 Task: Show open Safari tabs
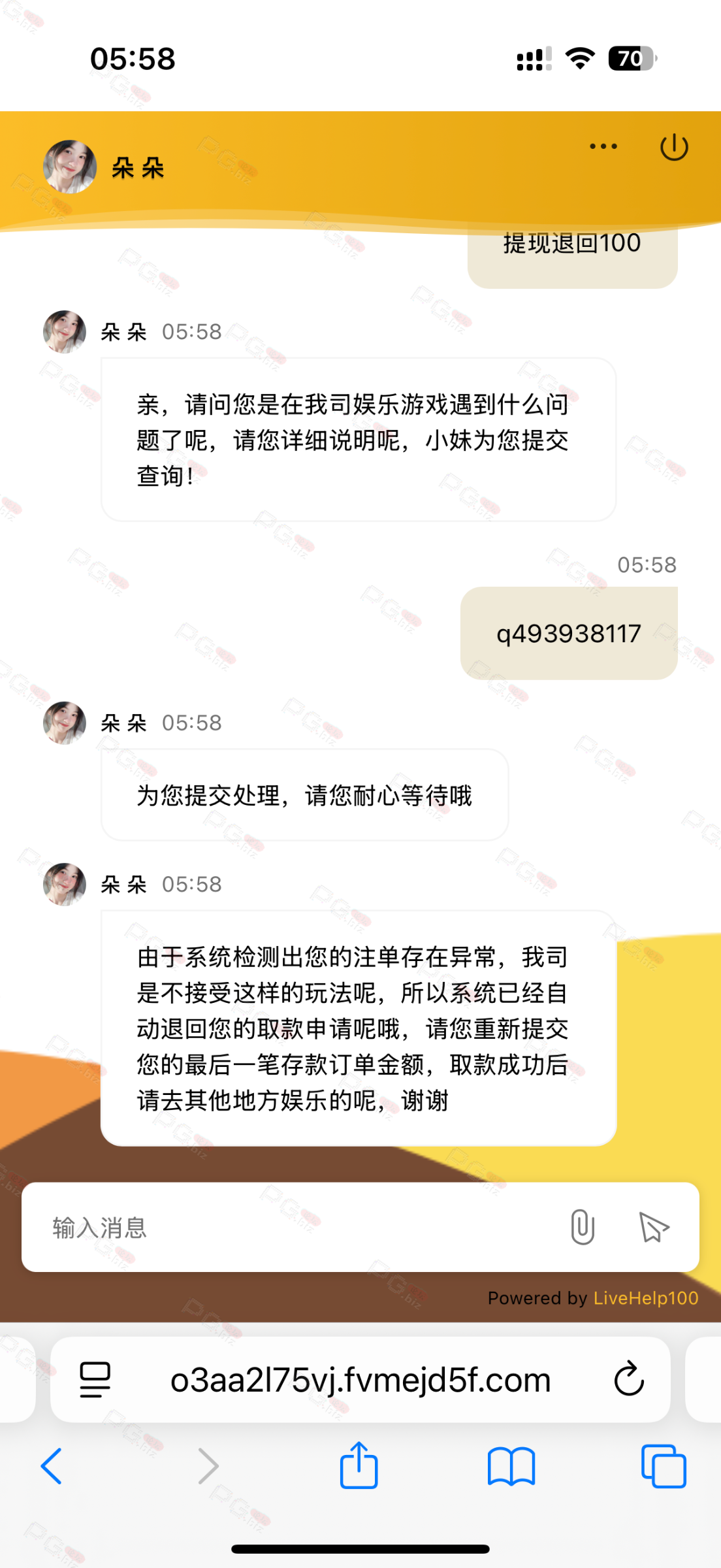(x=664, y=1467)
